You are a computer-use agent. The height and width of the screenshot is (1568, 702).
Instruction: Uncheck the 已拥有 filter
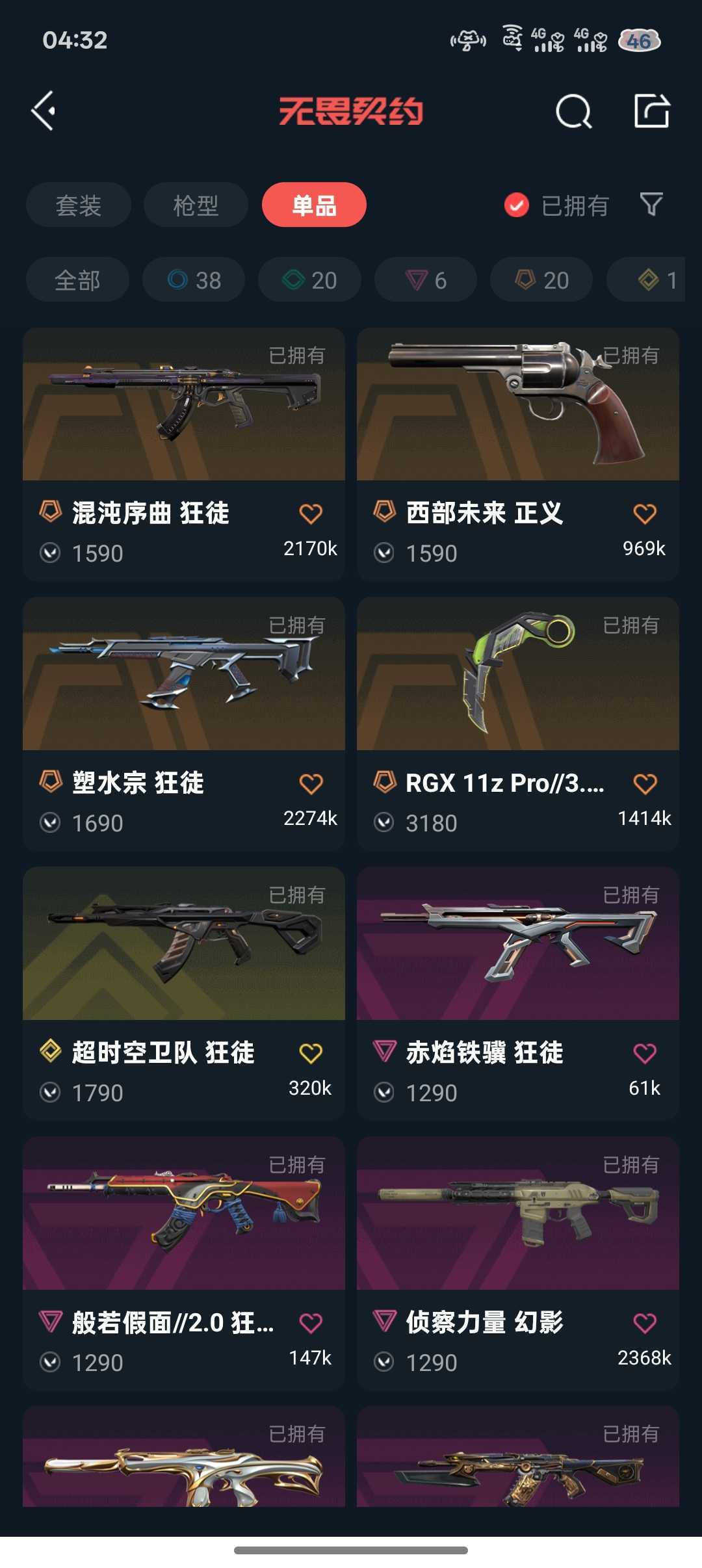[x=517, y=205]
